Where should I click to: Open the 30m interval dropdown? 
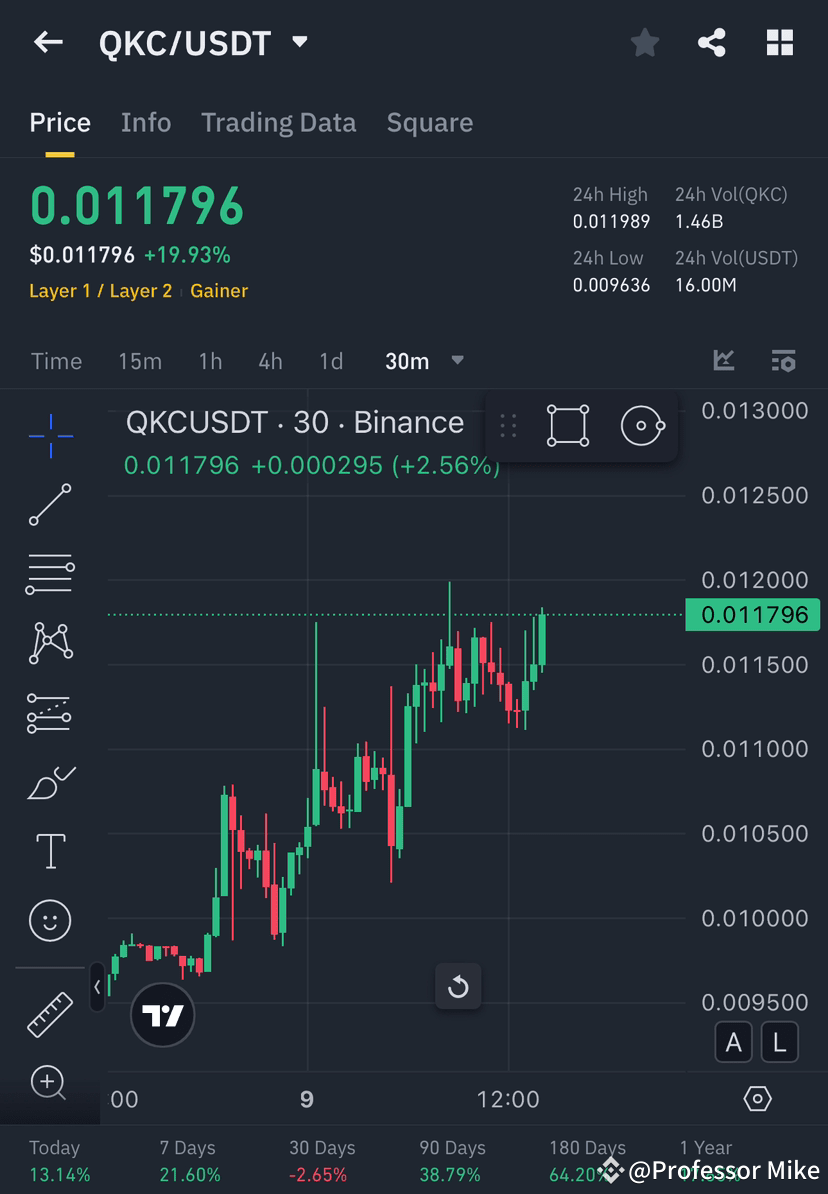[x=425, y=361]
